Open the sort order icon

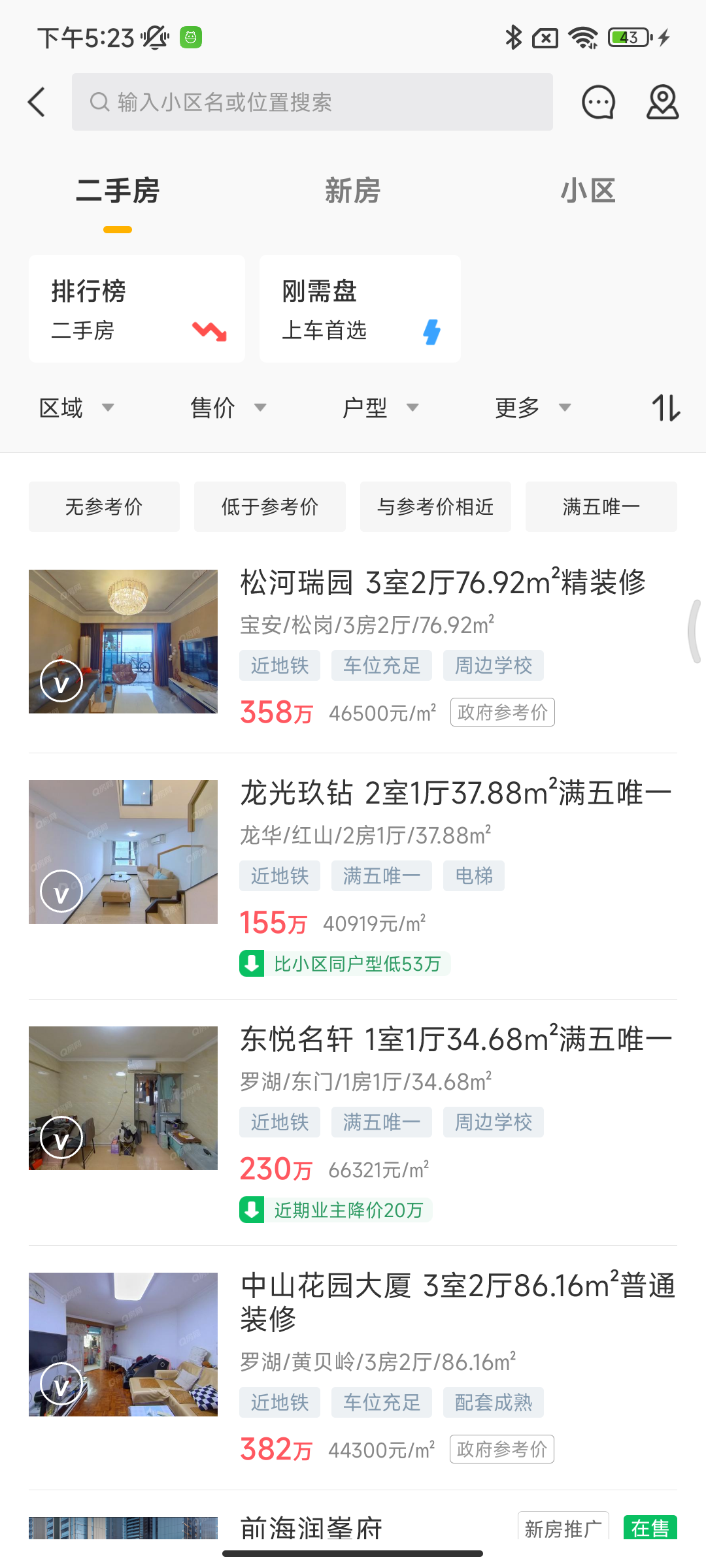point(665,408)
